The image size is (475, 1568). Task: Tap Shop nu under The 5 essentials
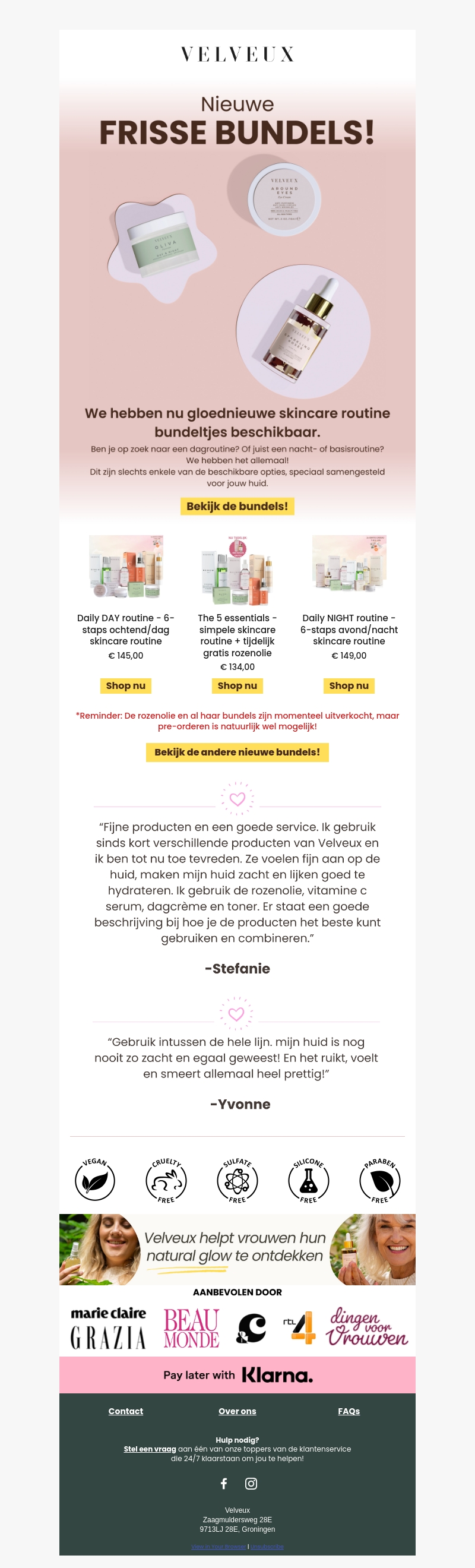tap(237, 686)
